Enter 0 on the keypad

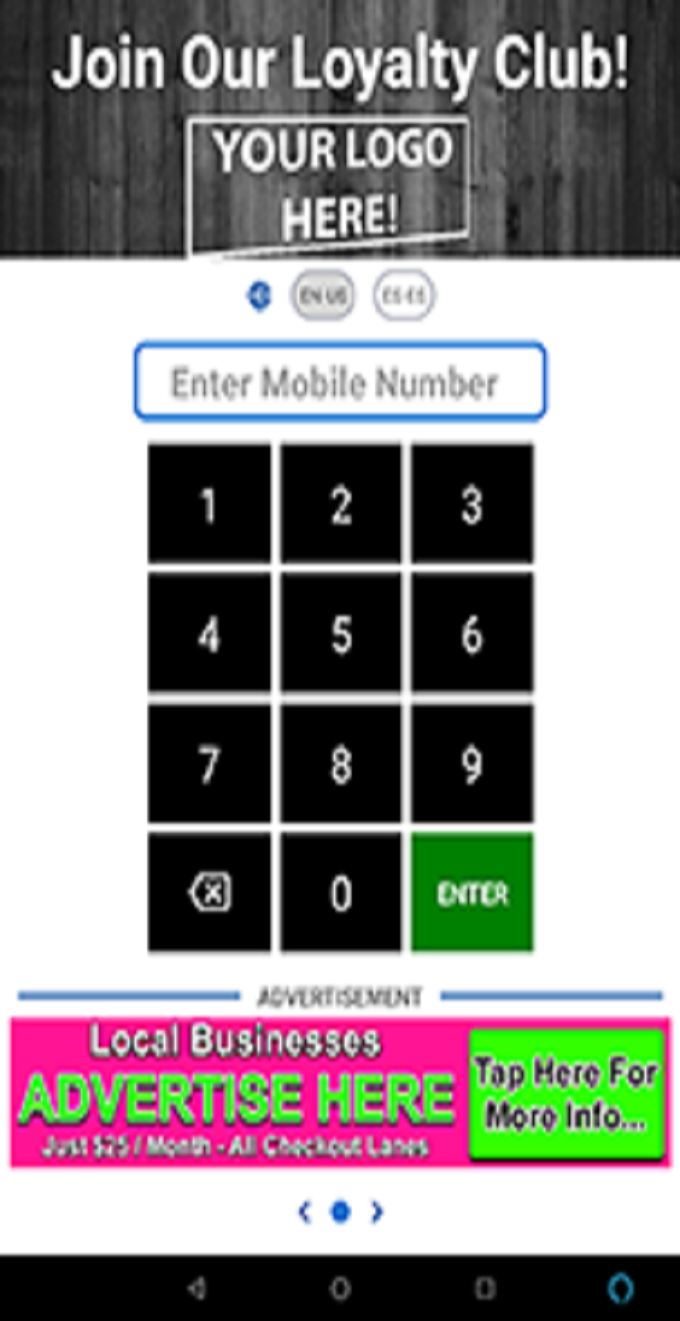(x=341, y=893)
